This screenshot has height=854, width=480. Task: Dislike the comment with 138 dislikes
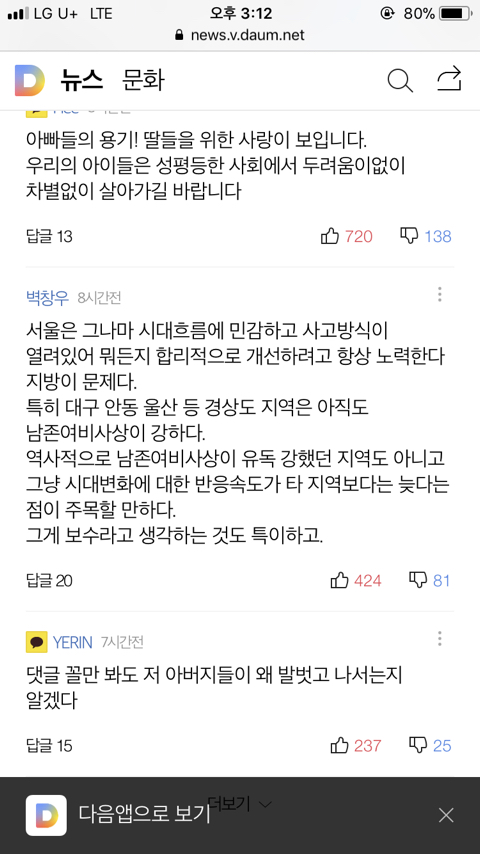pyautogui.click(x=426, y=236)
